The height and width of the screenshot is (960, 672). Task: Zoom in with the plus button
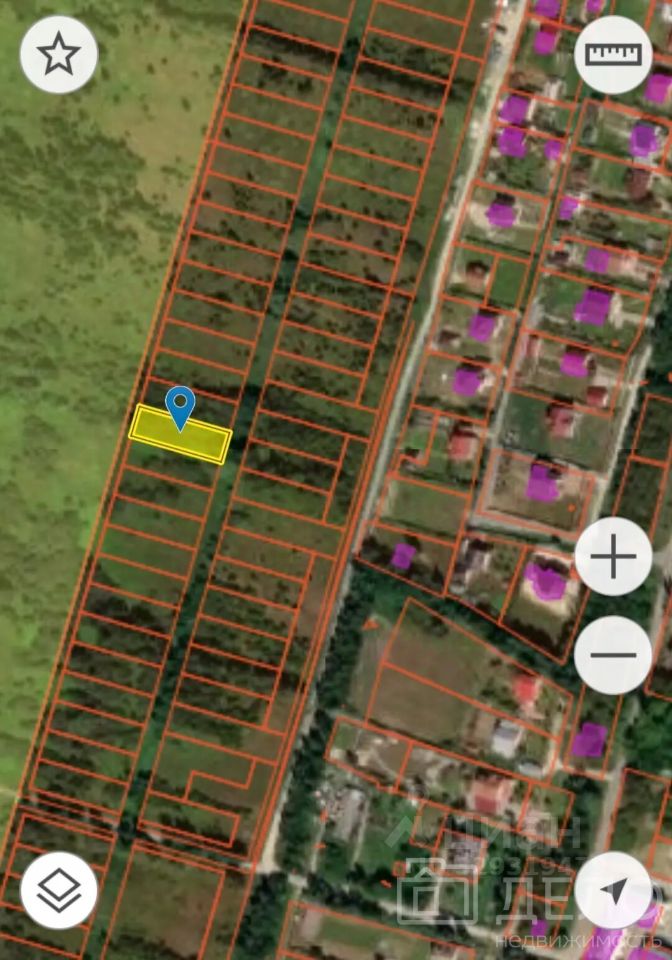613,557
